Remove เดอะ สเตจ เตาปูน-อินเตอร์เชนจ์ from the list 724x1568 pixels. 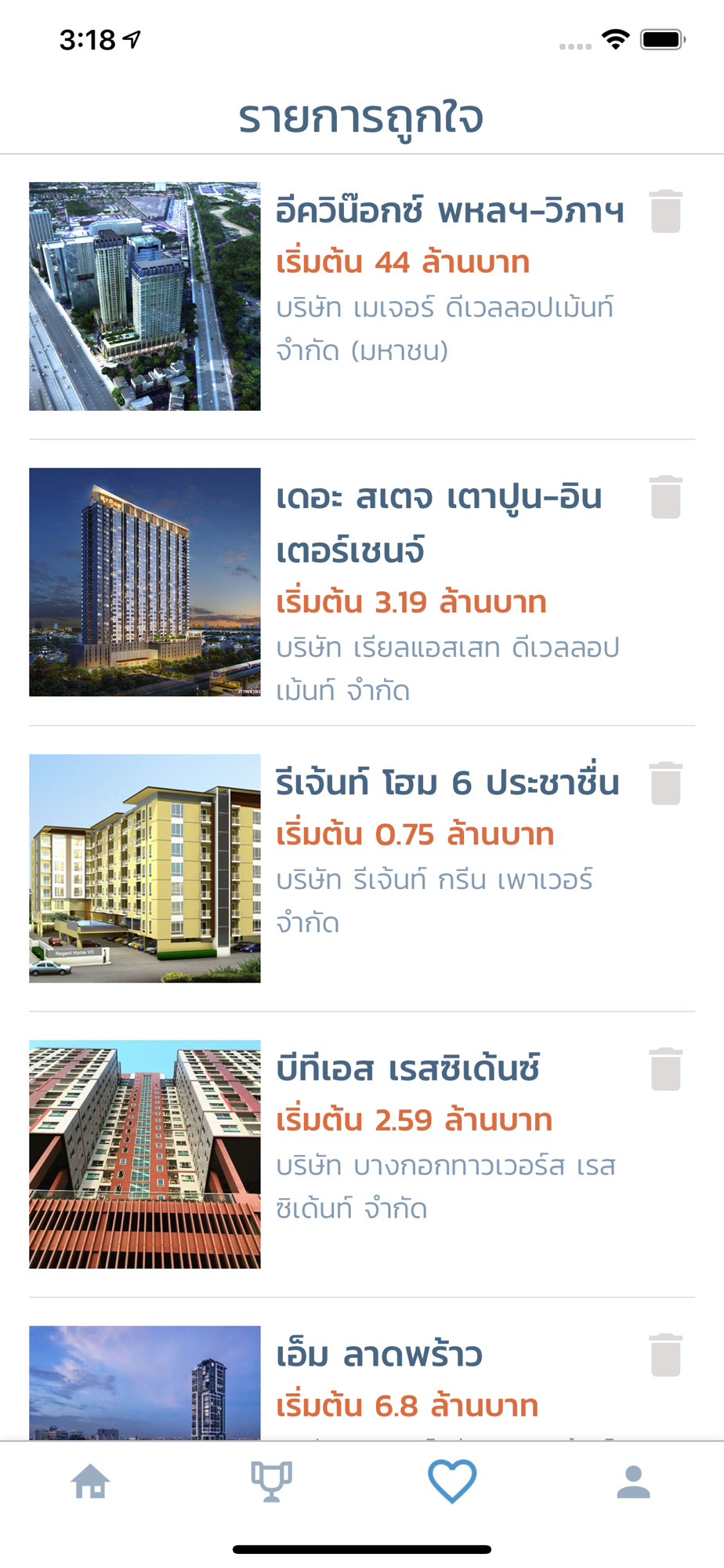pyautogui.click(x=666, y=498)
